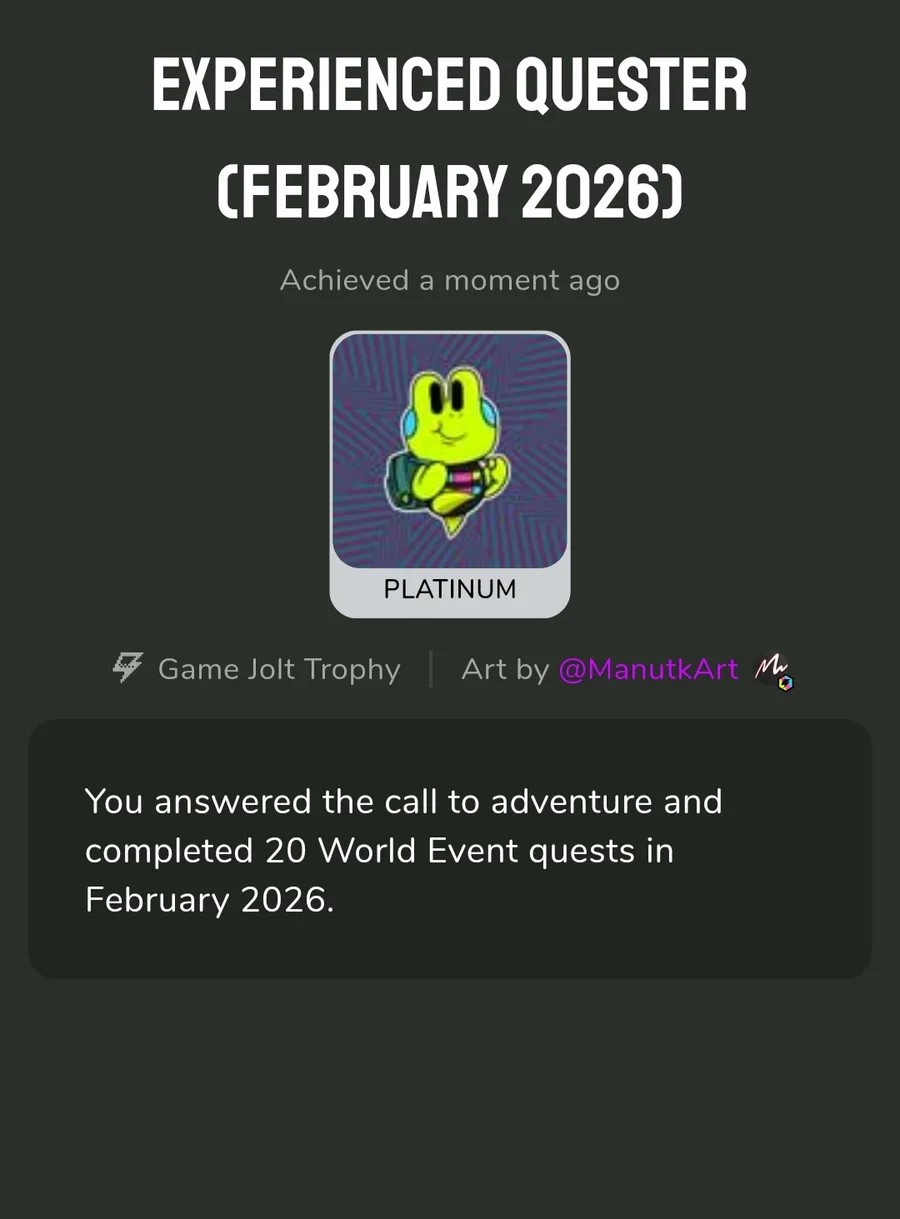Open the @ManutkArt artist profile link
The width and height of the screenshot is (900, 1219).
648,669
